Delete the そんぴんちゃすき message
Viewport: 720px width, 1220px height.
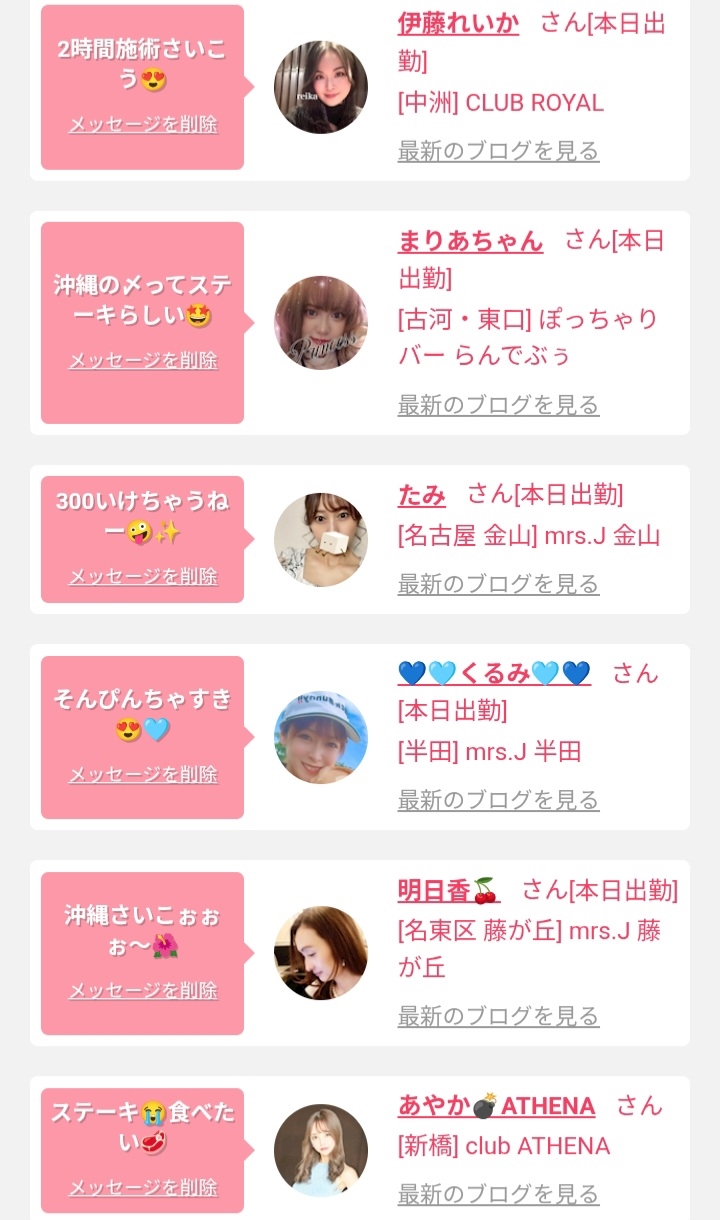(x=143, y=775)
